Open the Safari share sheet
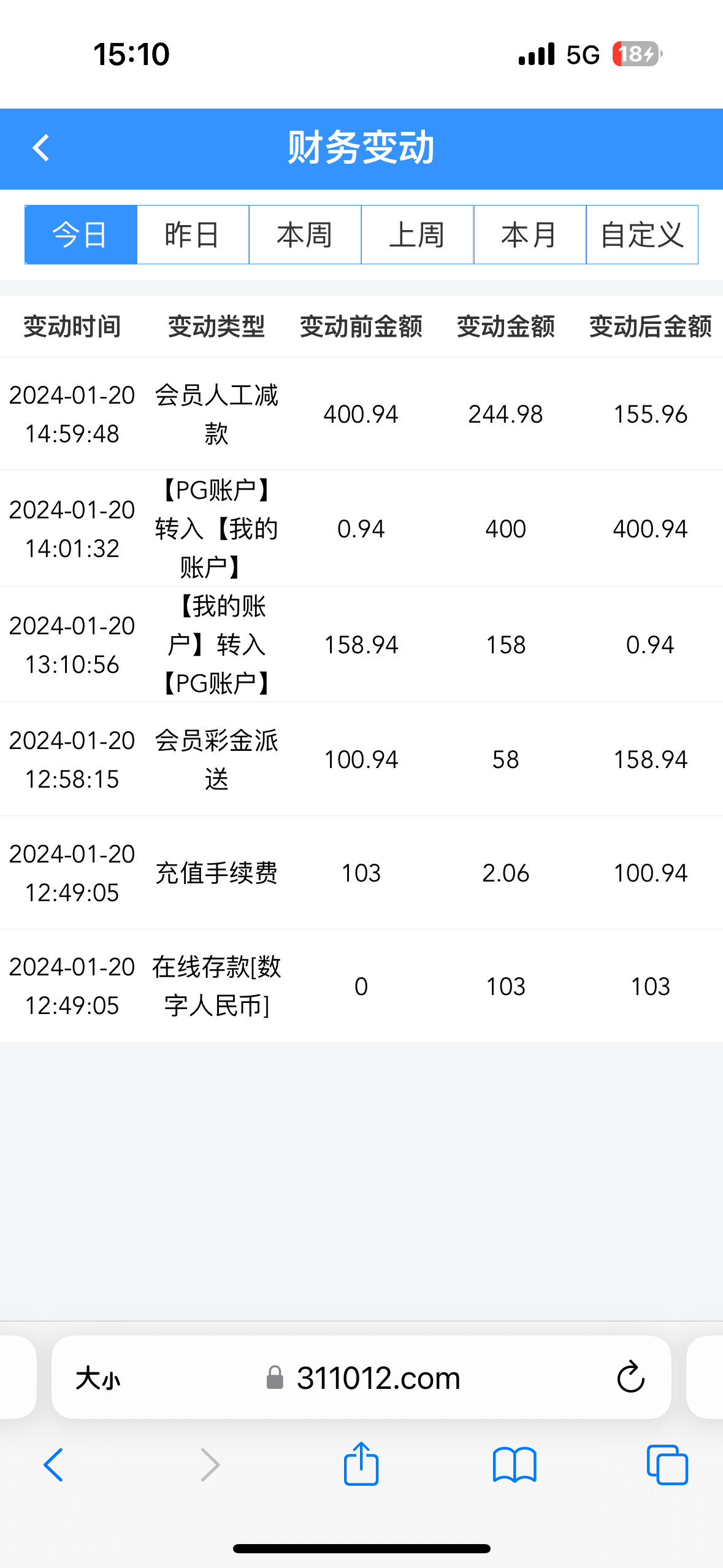Screen dimensions: 723x1568 [361, 1464]
